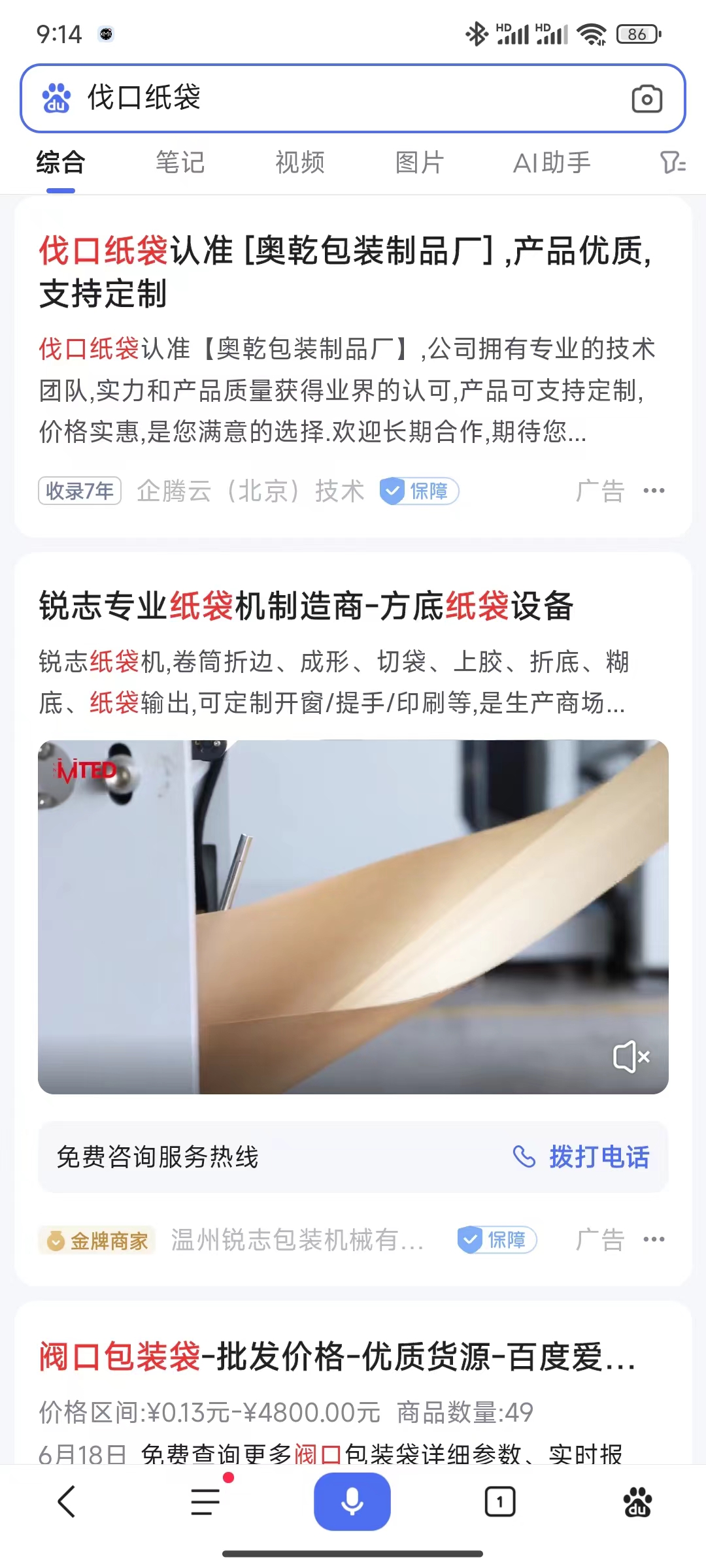Go to Baidu home via paw icon

(x=637, y=1501)
